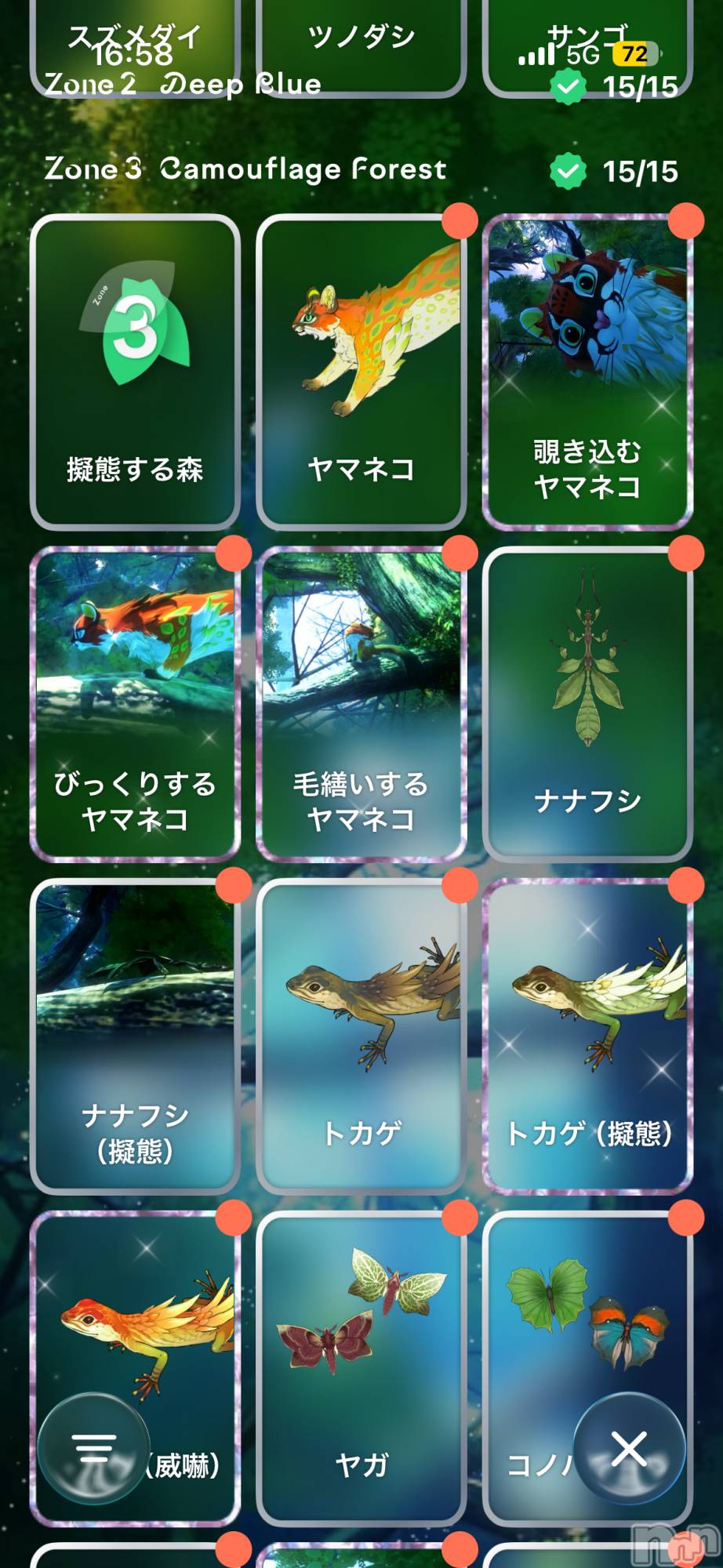Open the ナナフシ card

click(x=587, y=704)
